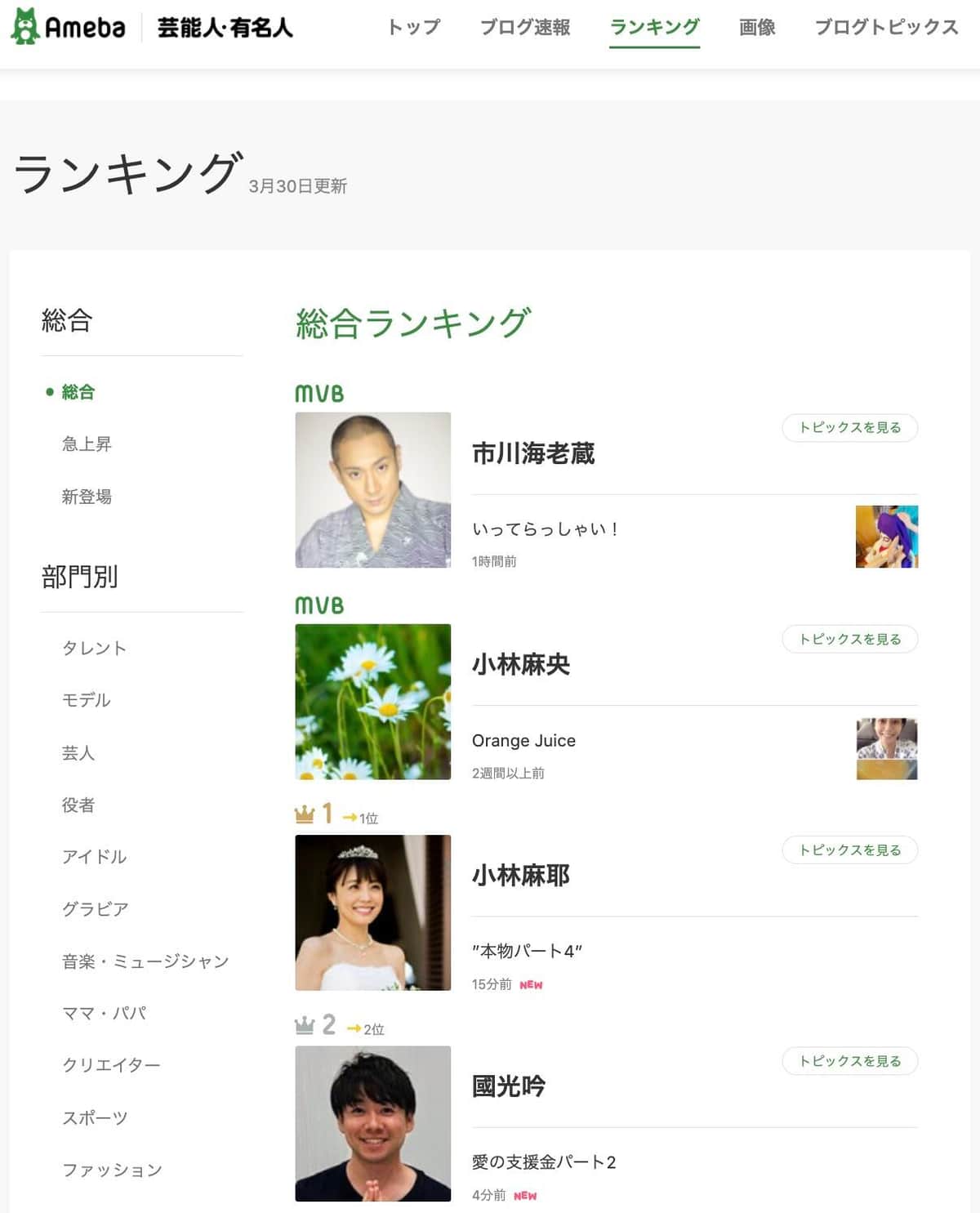The image size is (980, 1213).
Task: Open the 役者 category
Action: tap(78, 805)
